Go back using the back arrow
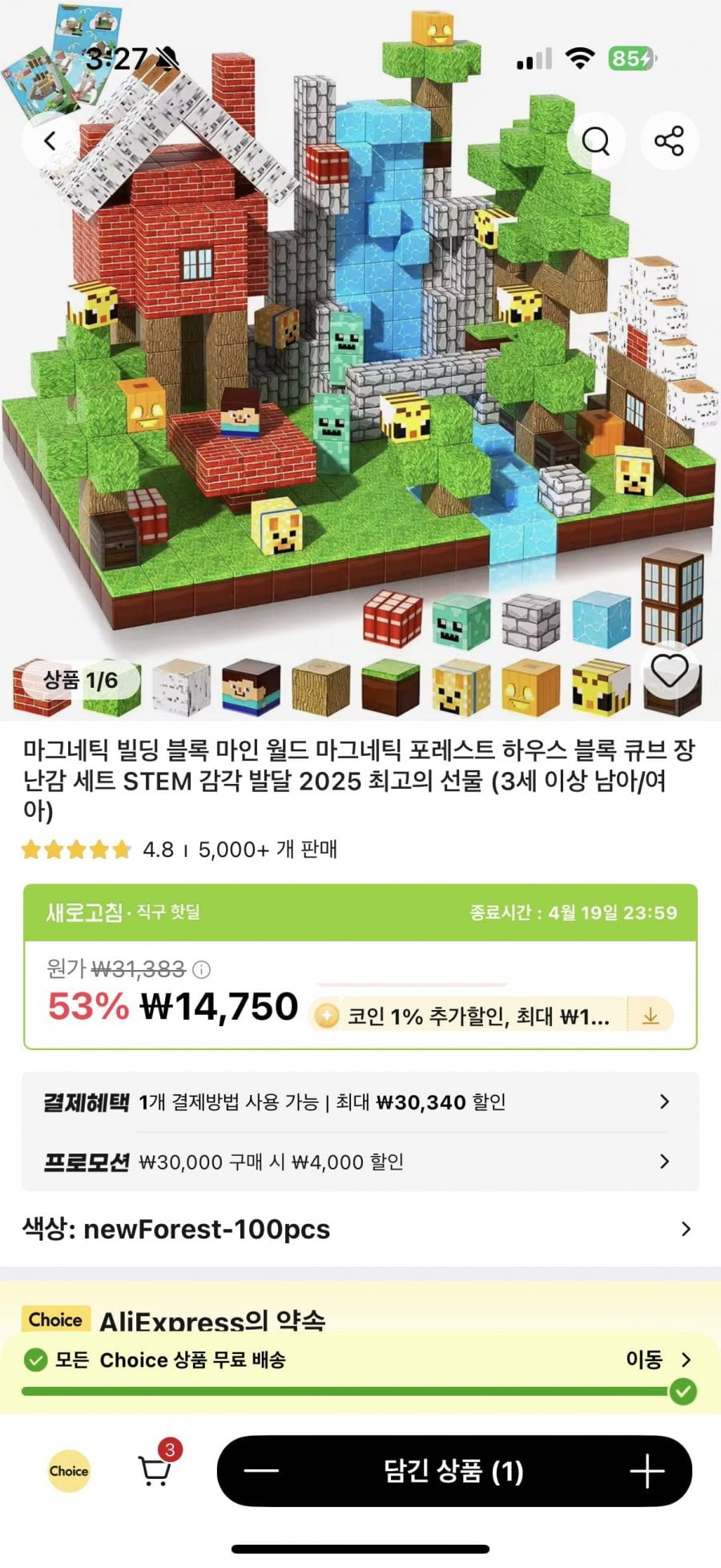Screen dimensions: 721x1568 (x=50, y=141)
